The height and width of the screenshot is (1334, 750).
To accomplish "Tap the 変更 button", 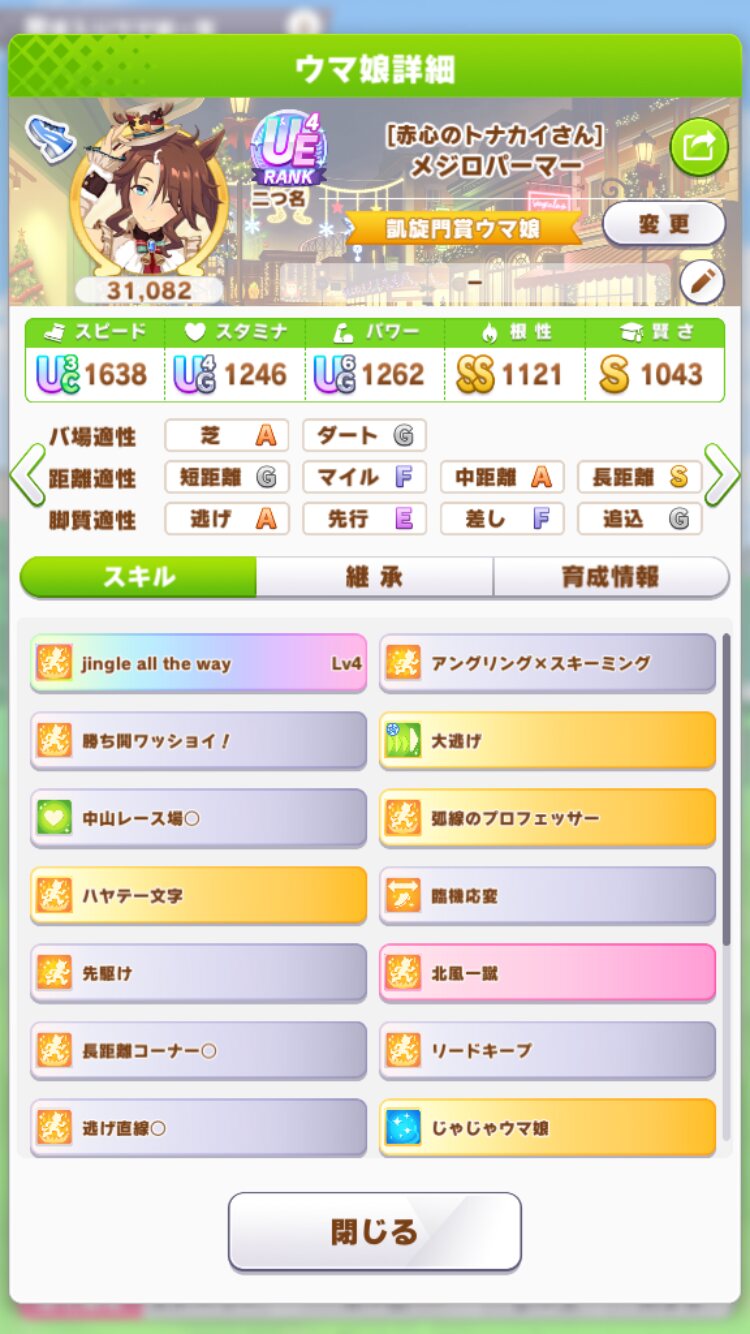I will tap(664, 224).
